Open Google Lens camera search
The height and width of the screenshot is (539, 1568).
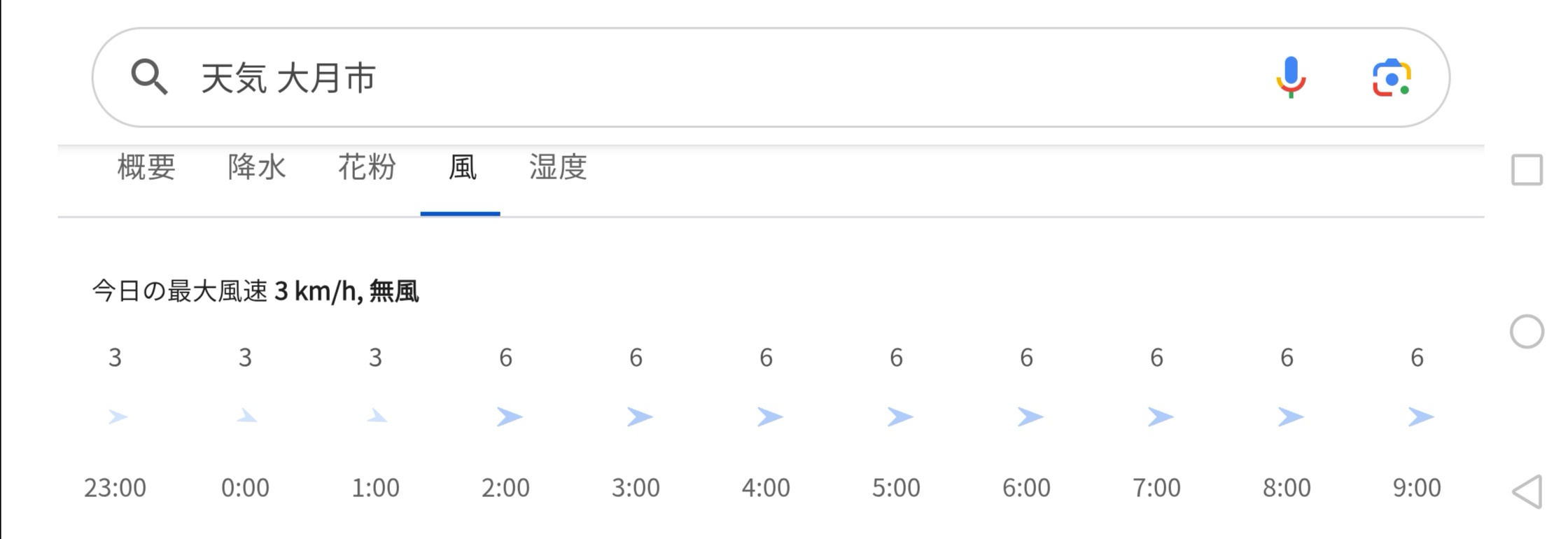[x=1391, y=78]
